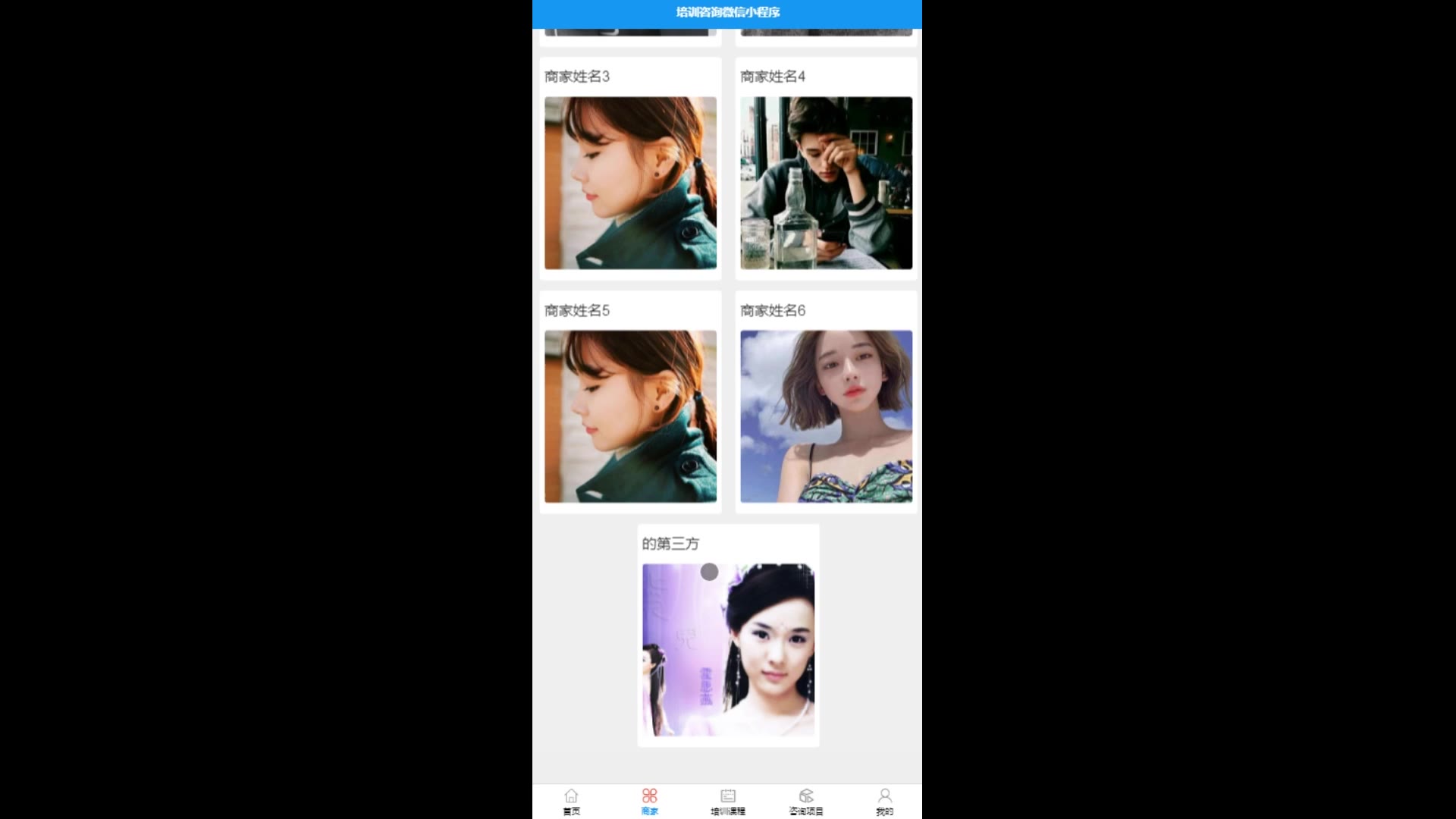Switch to the 培训课程 tab
This screenshot has width=1456, height=819.
(728, 802)
